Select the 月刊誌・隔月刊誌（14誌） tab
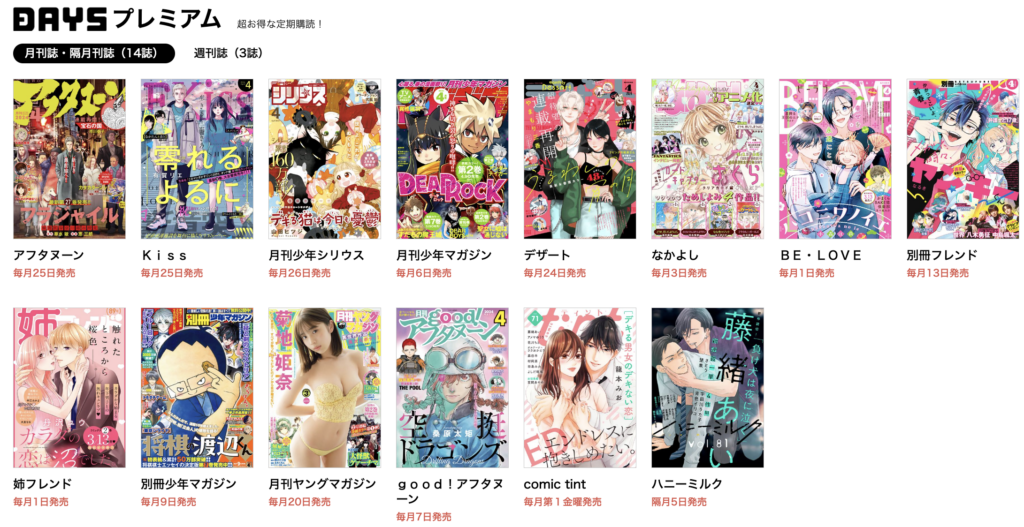Image resolution: width=1024 pixels, height=527 pixels. click(94, 53)
